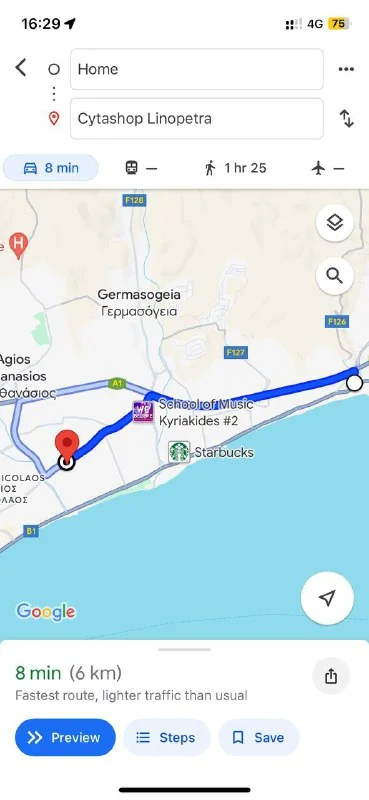Recenter map on my location
Screen dimensions: 369x800
click(327, 598)
